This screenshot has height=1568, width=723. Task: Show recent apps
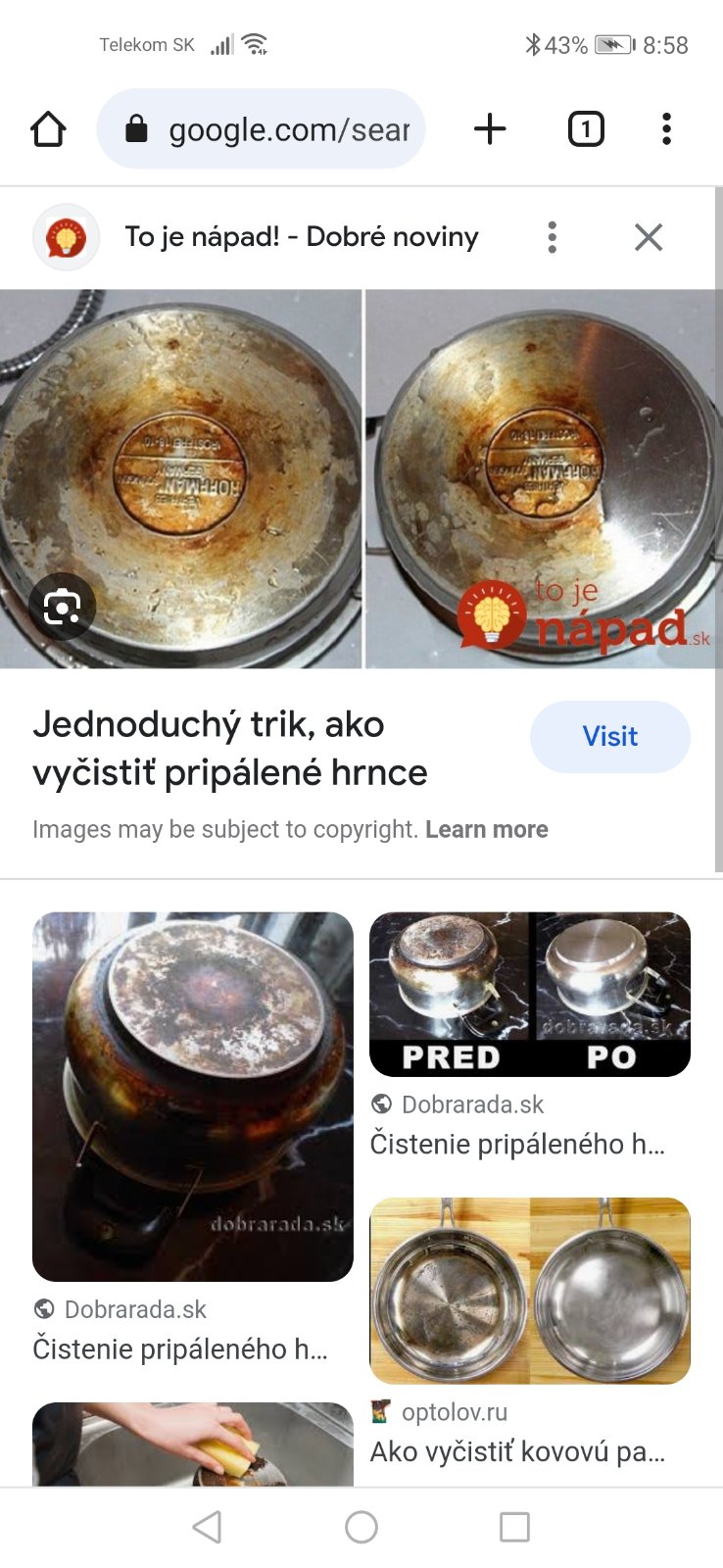coord(514,1527)
